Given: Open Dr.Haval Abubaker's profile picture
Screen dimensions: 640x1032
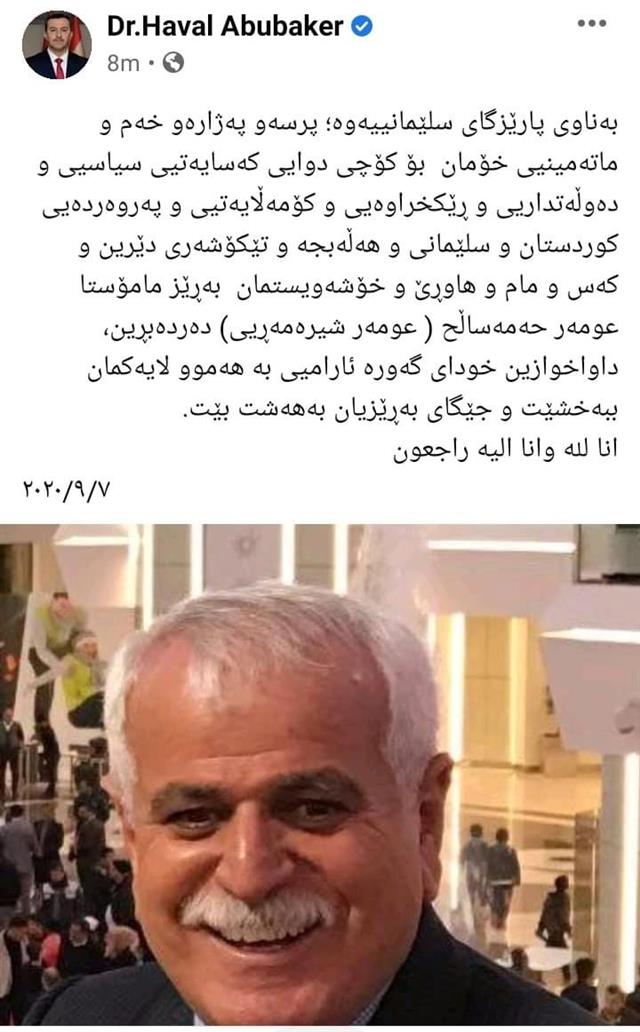Looking at the screenshot, I should click(x=57, y=45).
